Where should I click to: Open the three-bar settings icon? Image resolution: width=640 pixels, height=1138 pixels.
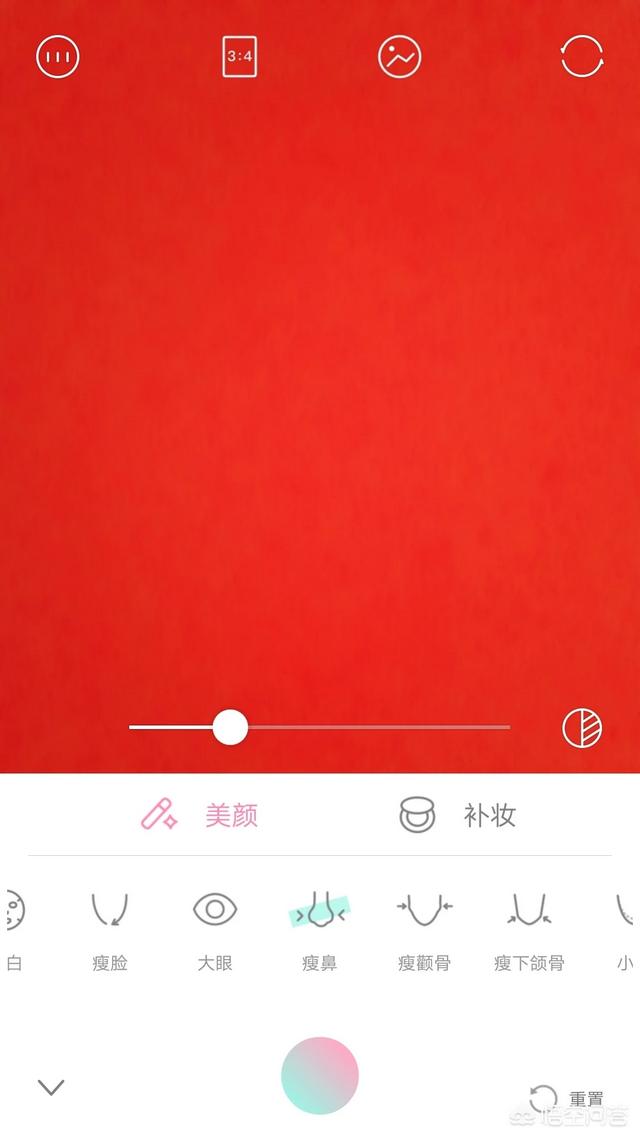[58, 57]
